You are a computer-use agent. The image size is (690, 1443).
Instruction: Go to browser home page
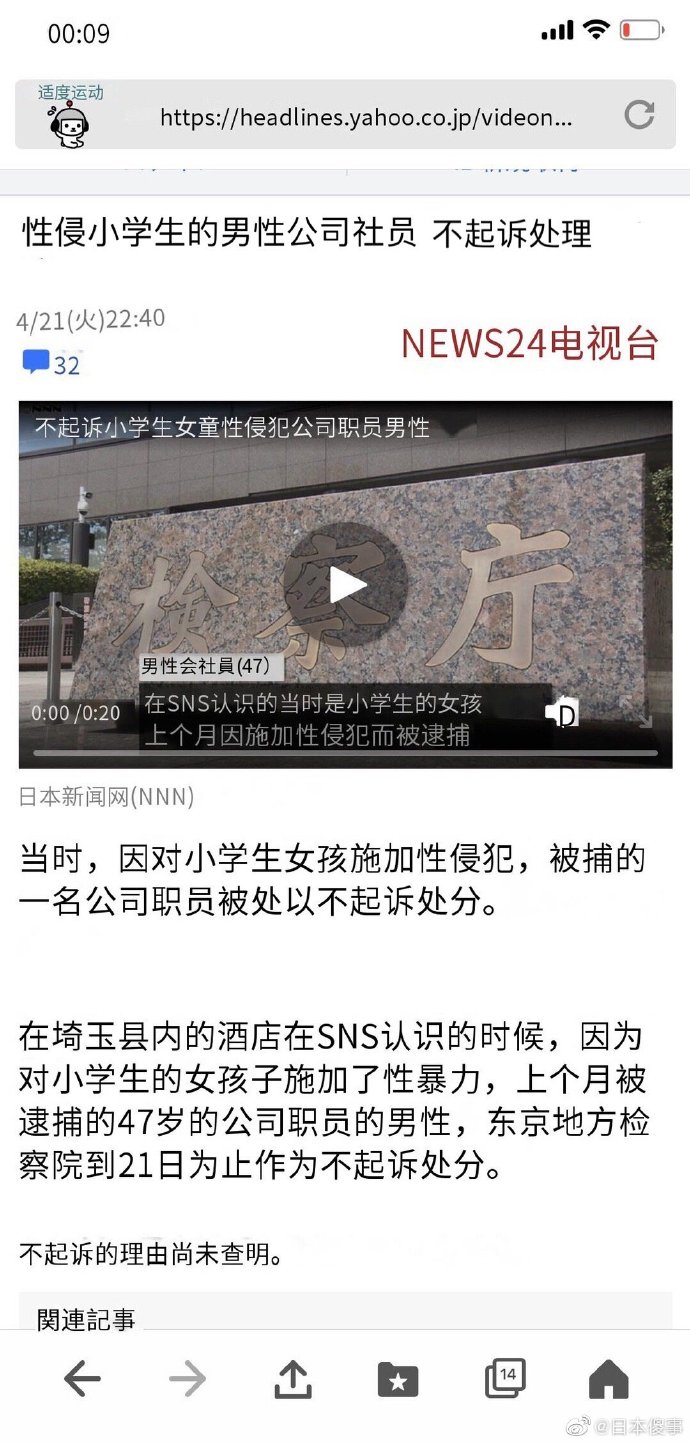click(x=608, y=1380)
